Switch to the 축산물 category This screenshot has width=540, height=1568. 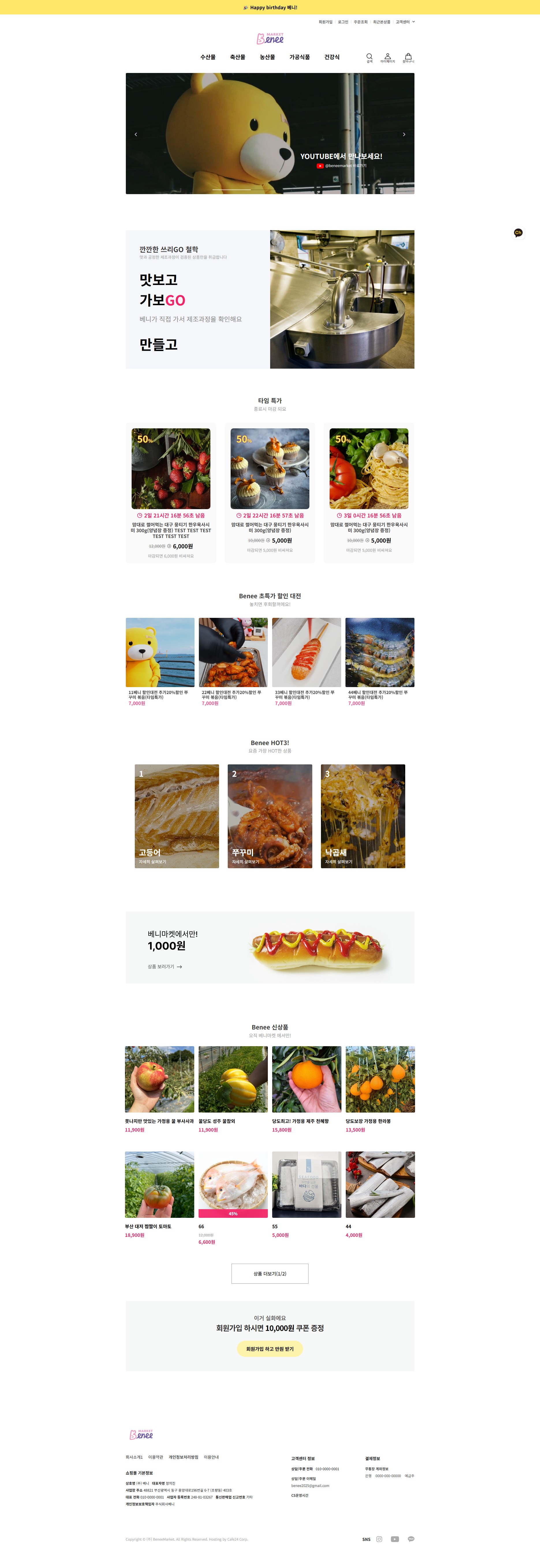238,57
